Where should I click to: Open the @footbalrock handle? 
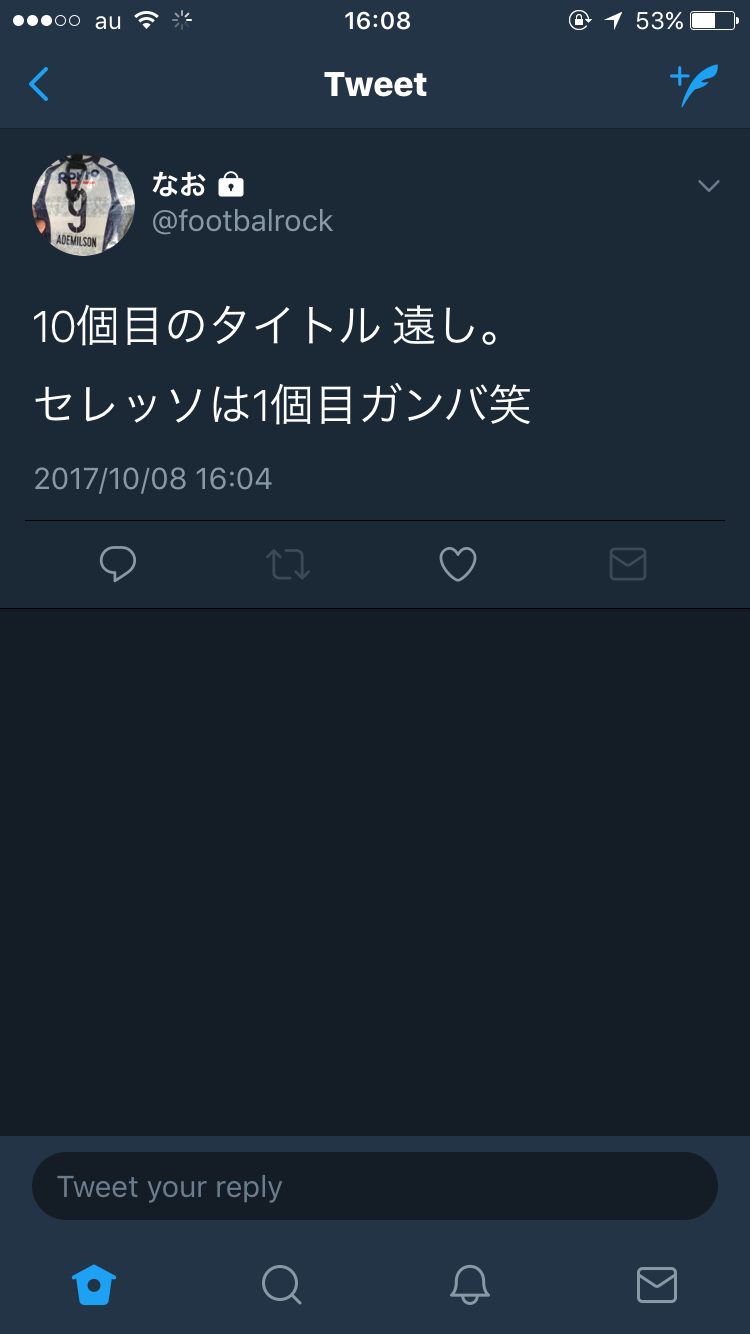(242, 221)
